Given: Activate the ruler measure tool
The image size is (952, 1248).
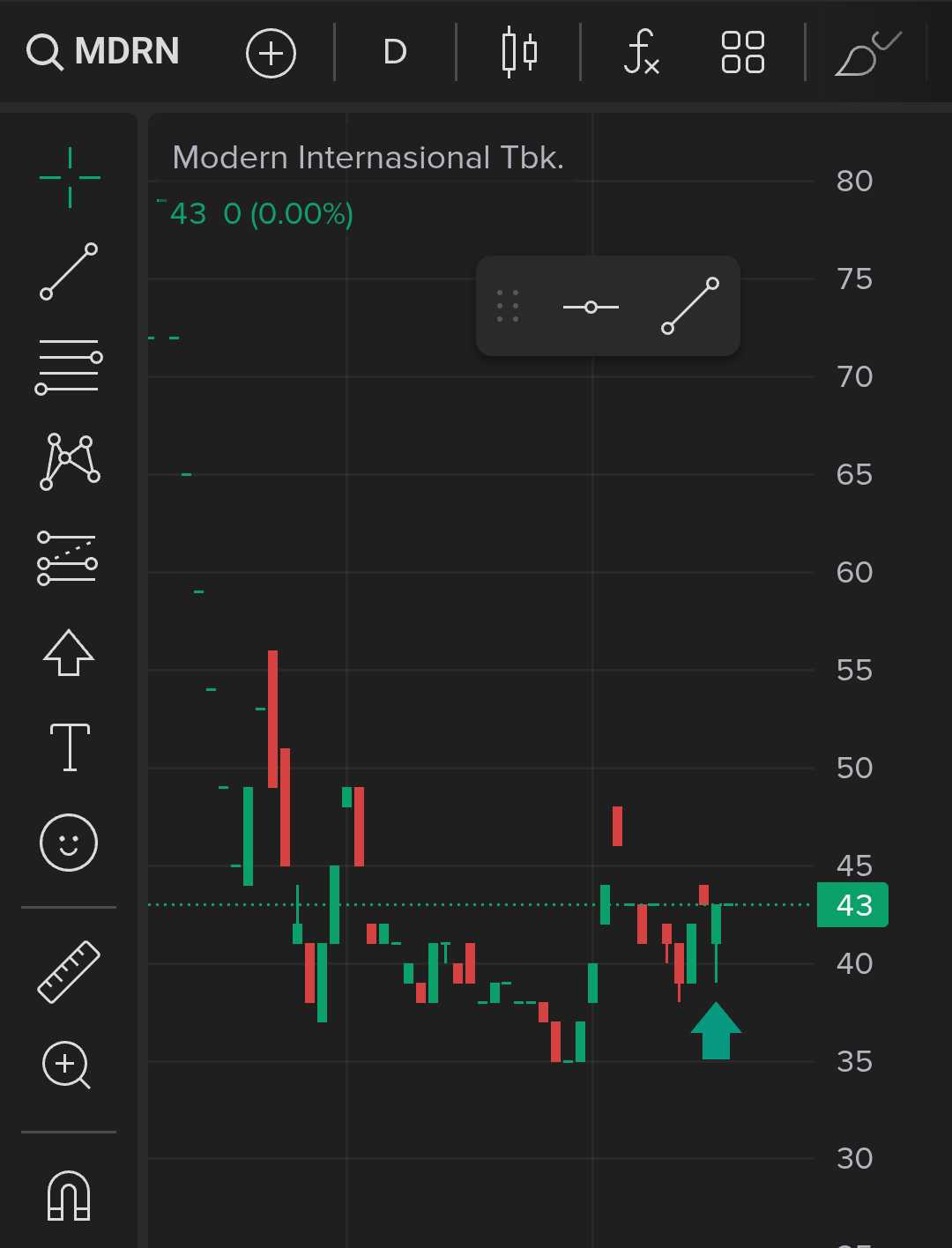Looking at the screenshot, I should 69,971.
